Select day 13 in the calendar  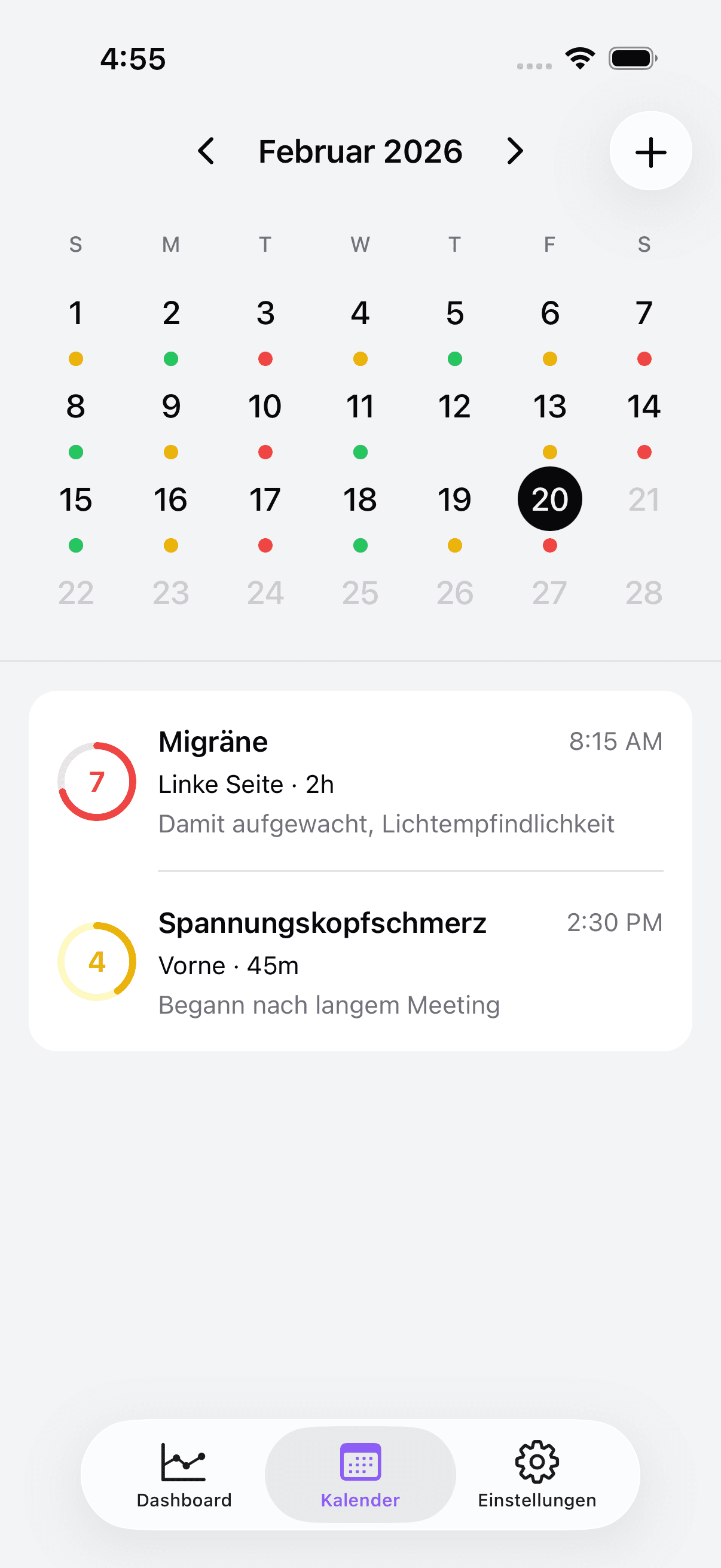pyautogui.click(x=549, y=406)
